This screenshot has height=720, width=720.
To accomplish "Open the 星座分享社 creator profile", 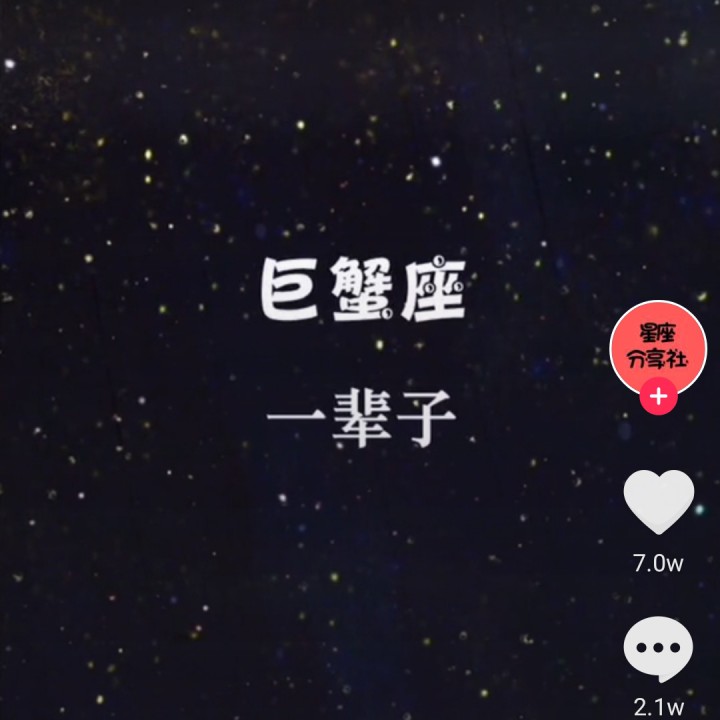I will (x=658, y=346).
